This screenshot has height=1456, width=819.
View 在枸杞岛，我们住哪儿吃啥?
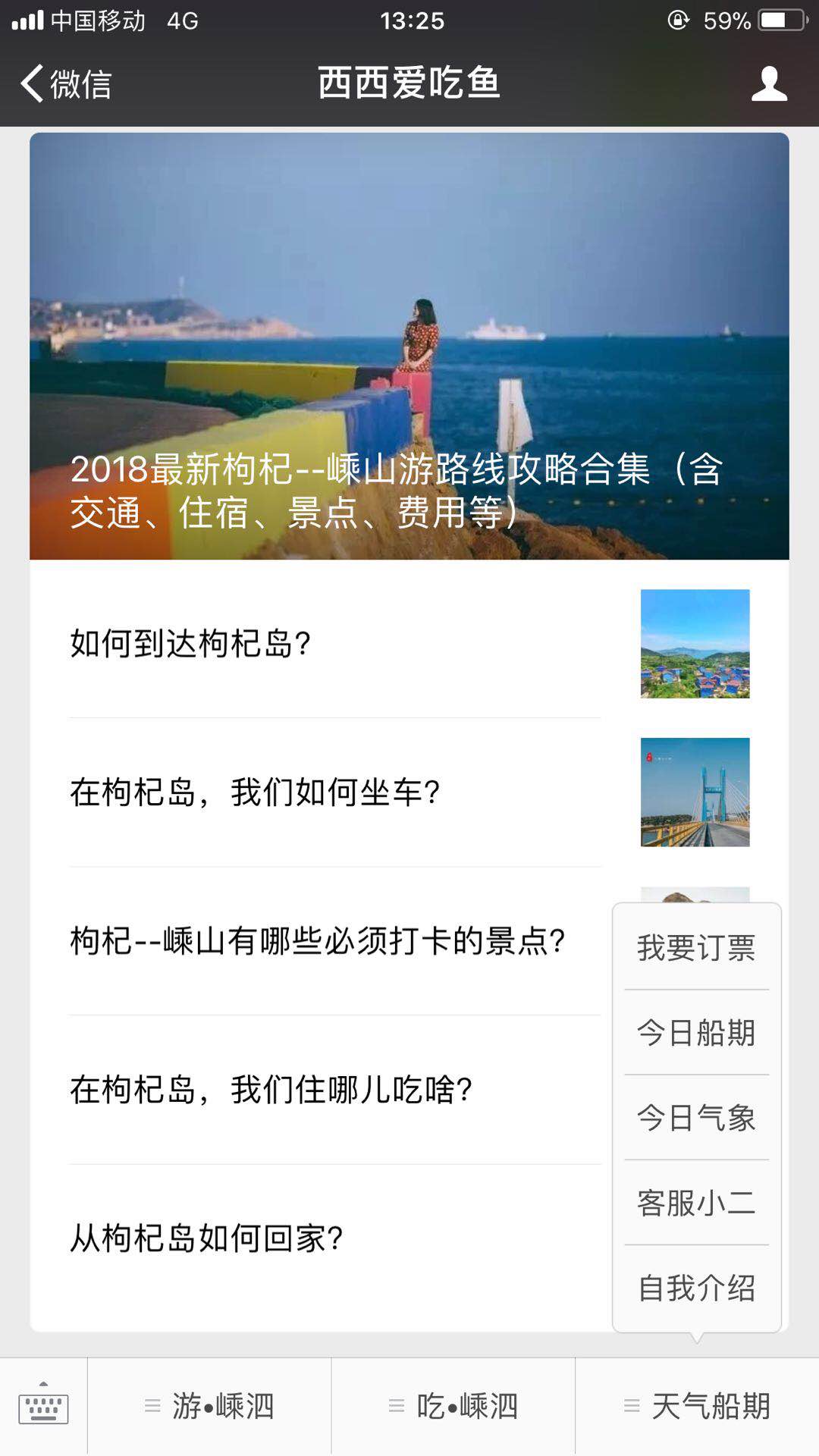point(318,1090)
